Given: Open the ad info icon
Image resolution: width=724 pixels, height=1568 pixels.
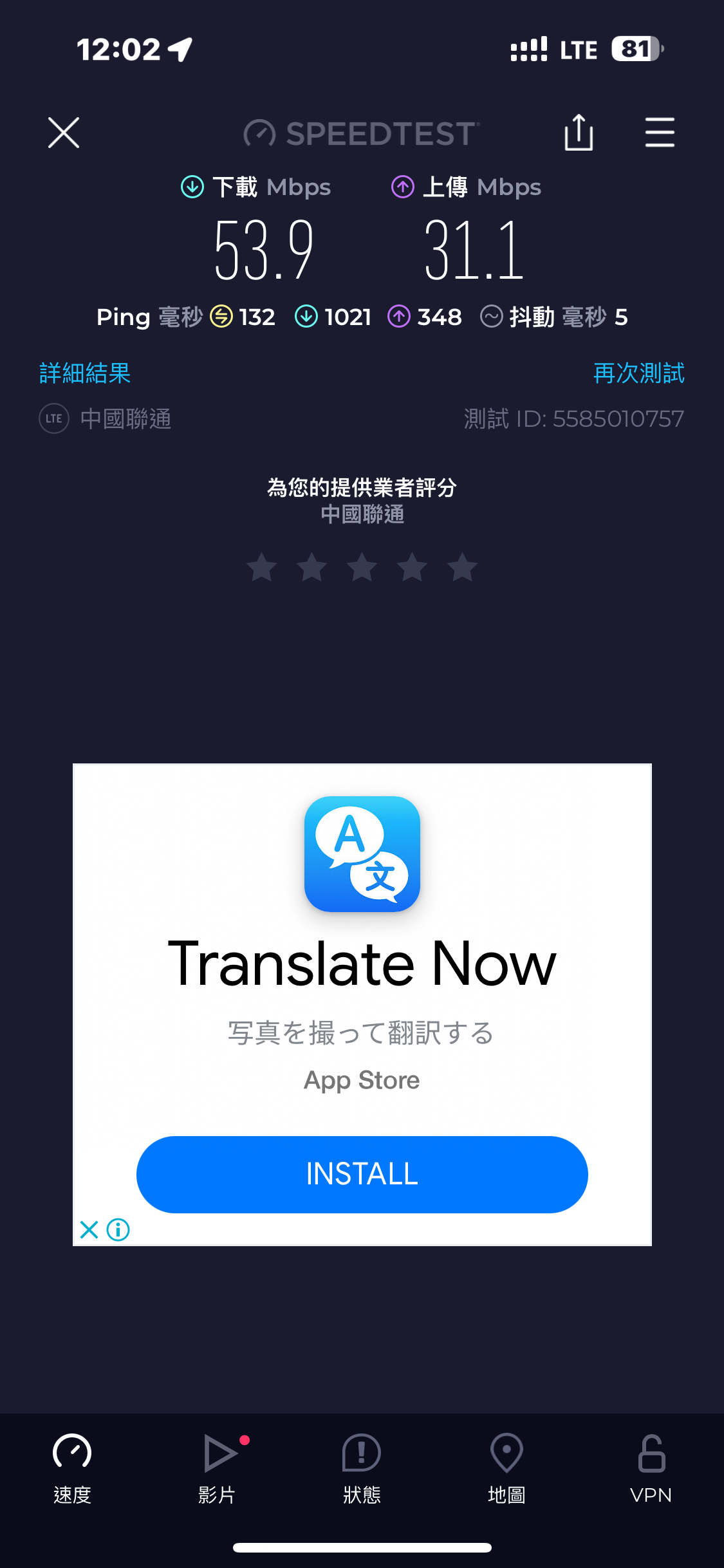Looking at the screenshot, I should pos(118,1230).
